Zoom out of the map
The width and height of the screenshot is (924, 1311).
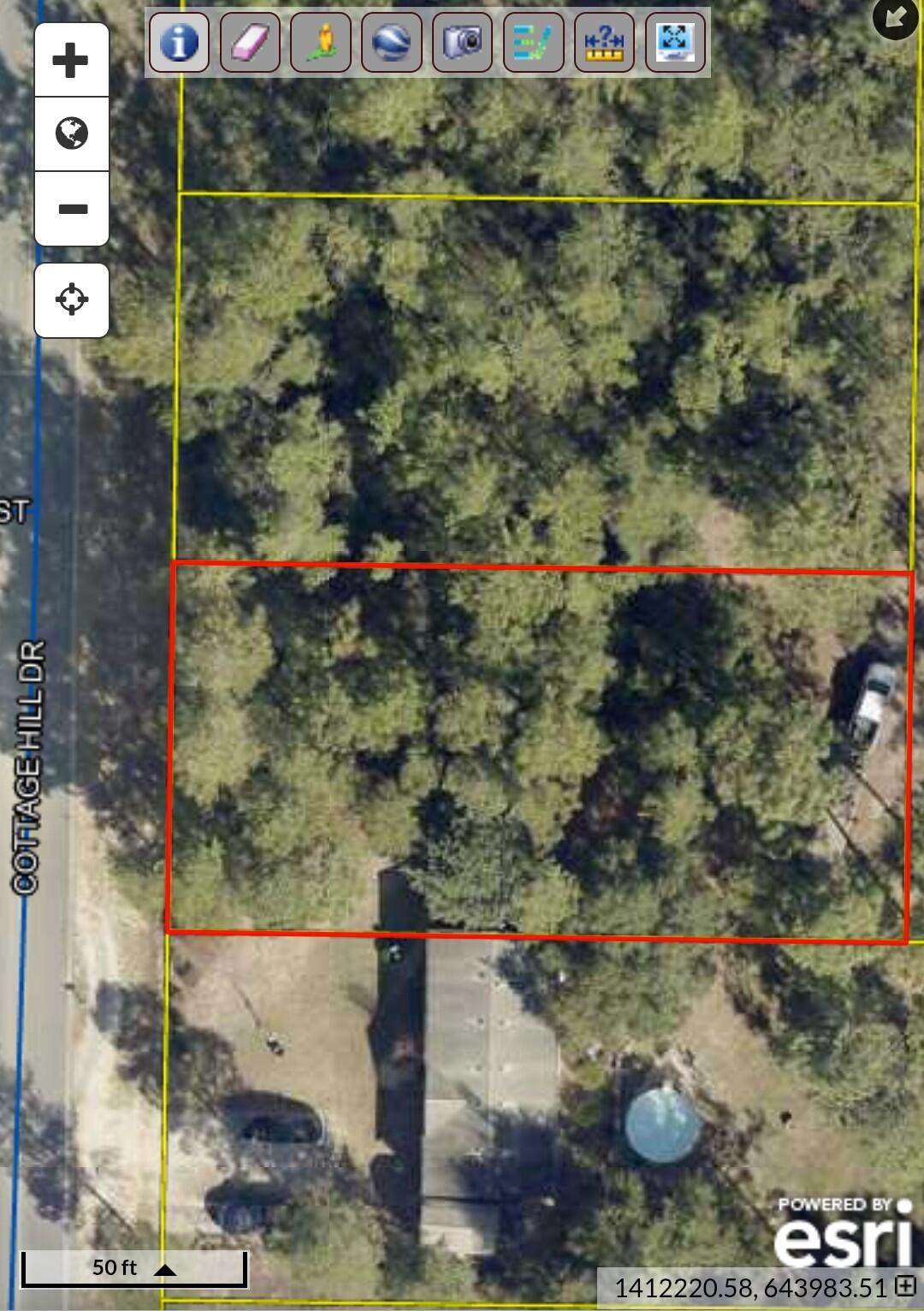pos(71,209)
